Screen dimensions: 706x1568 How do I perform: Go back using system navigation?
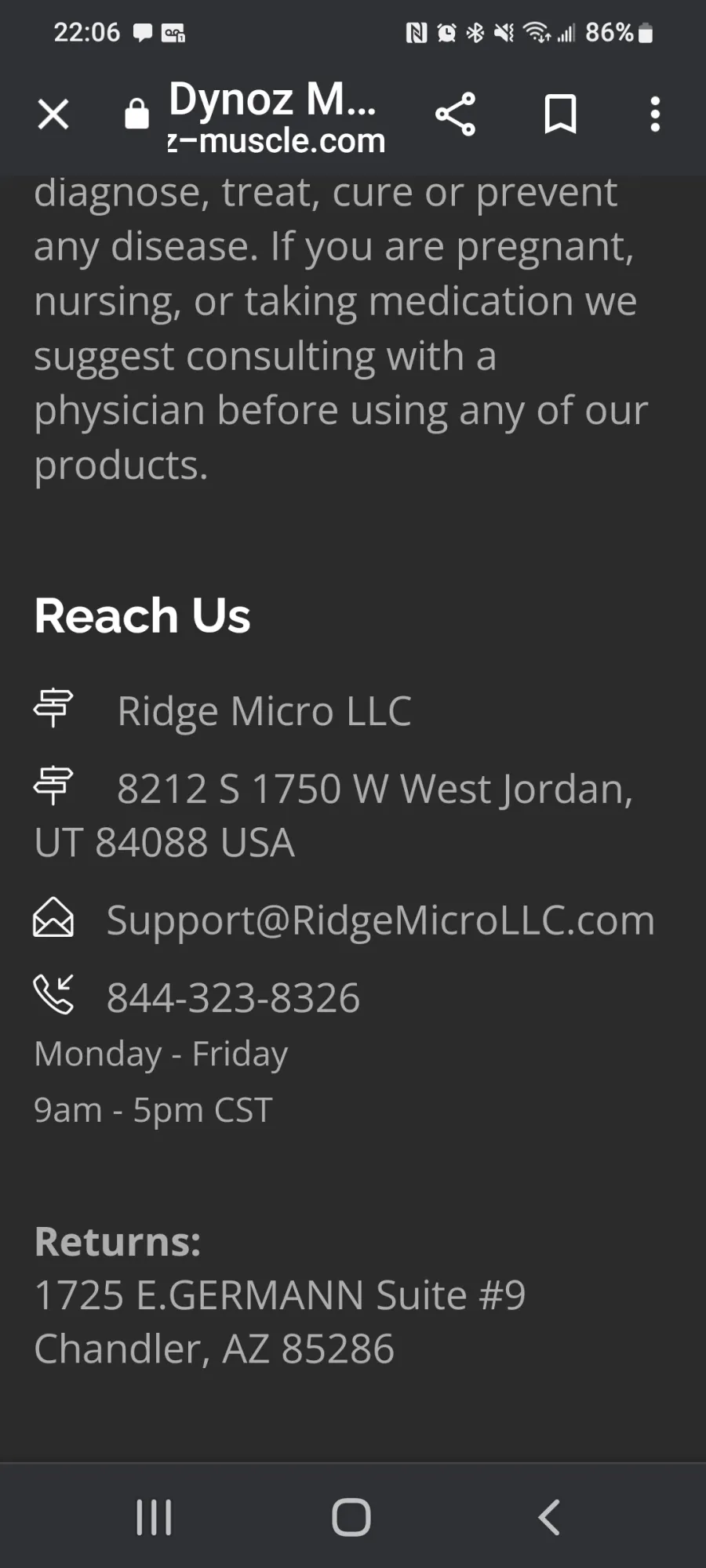[549, 1517]
